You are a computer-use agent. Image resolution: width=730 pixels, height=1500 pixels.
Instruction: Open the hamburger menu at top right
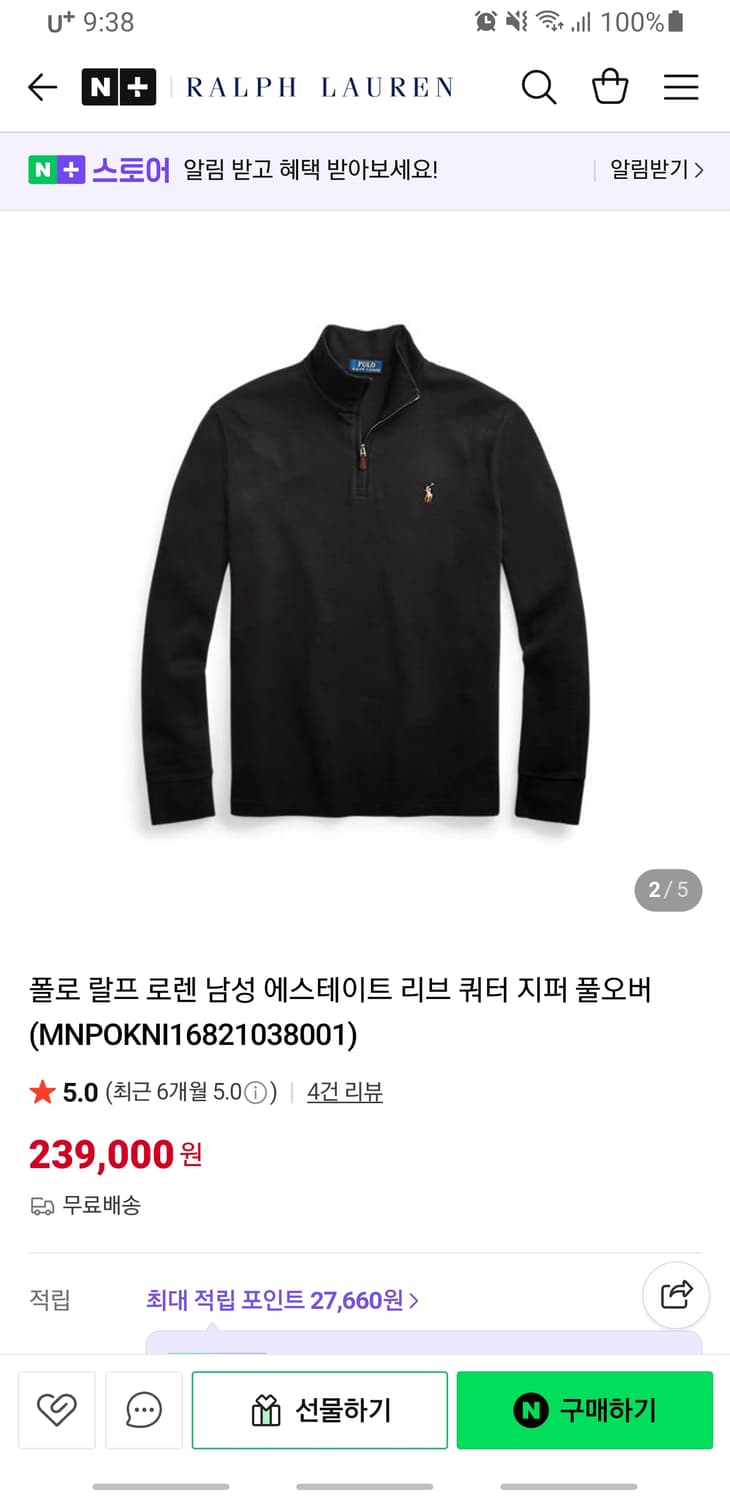coord(681,87)
